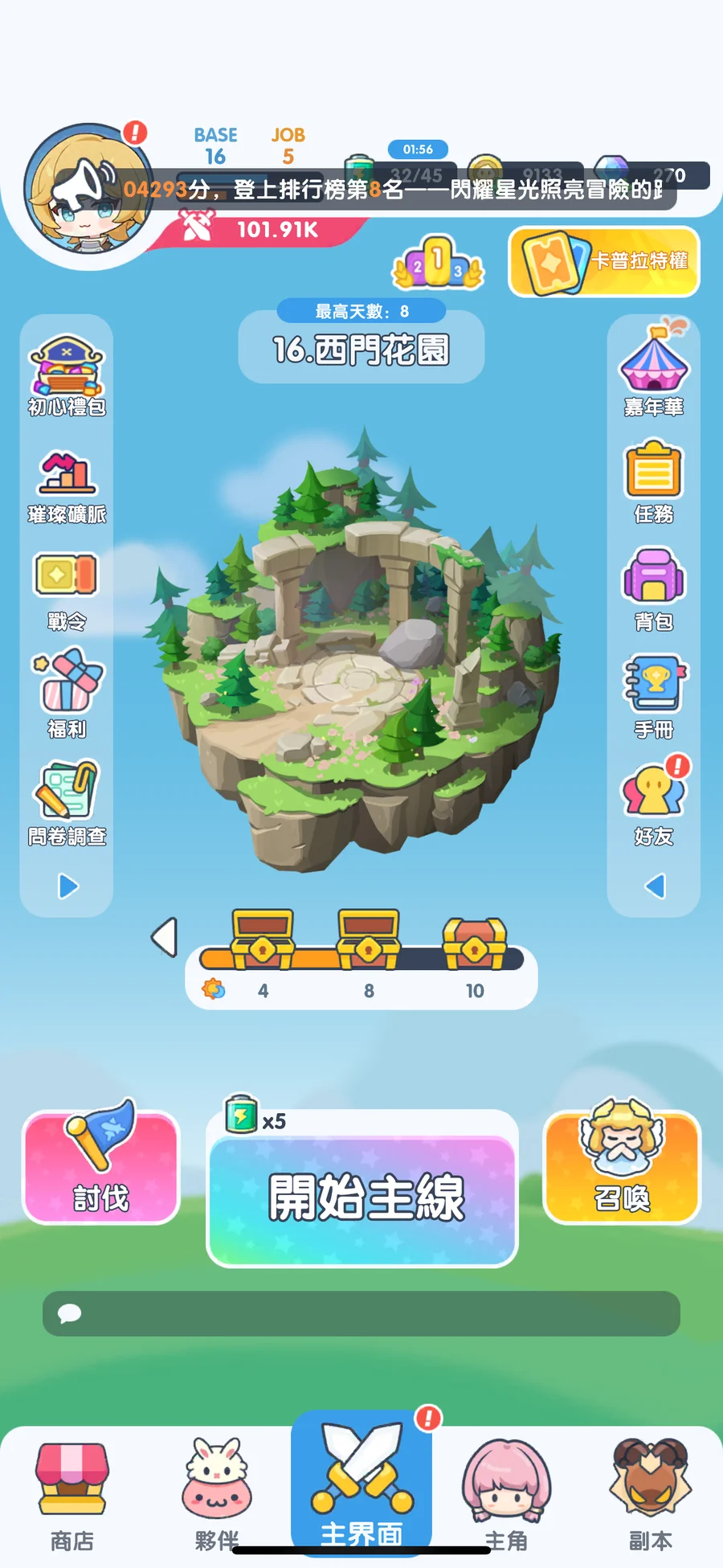723x1568 pixels.
Task: Open the 問卷調查 survey
Action: [x=67, y=803]
